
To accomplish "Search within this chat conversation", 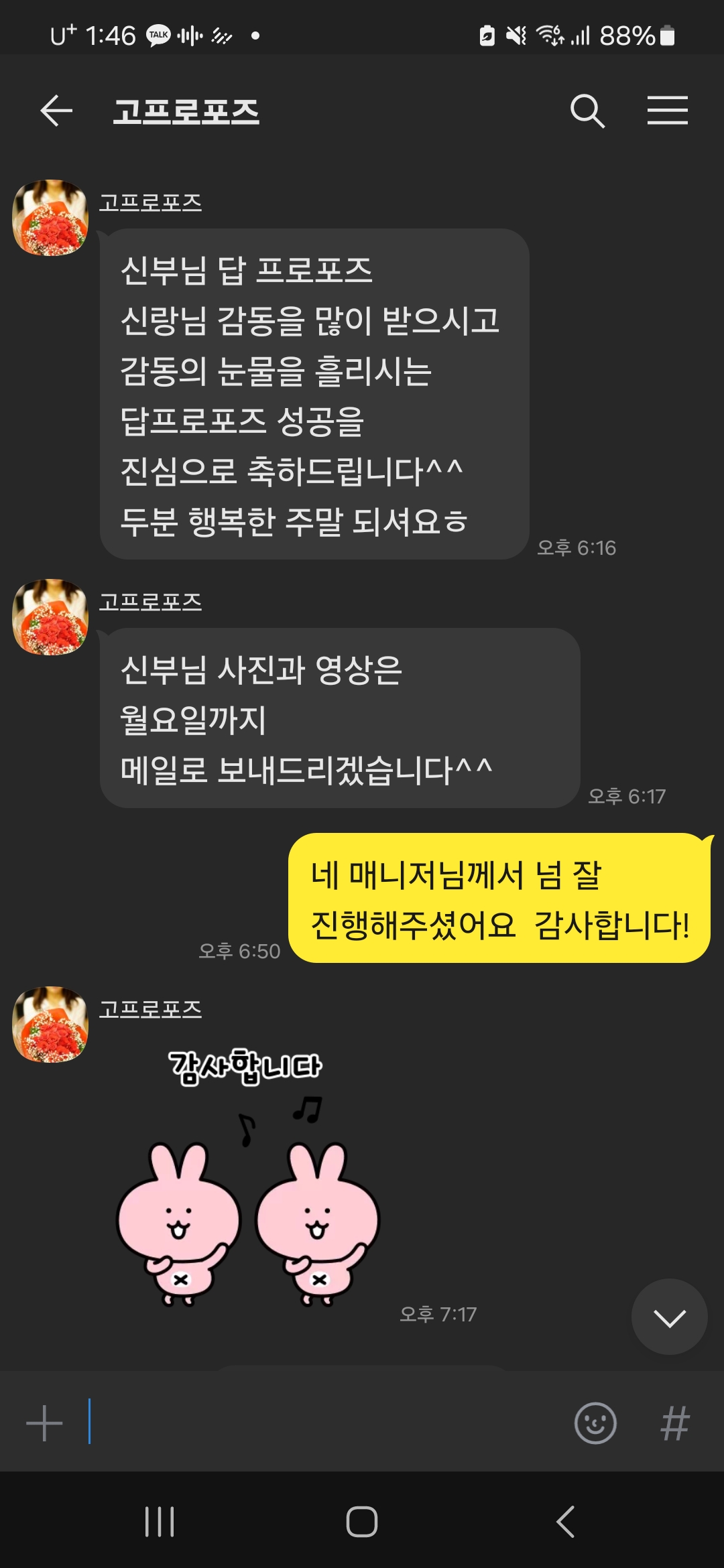I will (x=587, y=111).
